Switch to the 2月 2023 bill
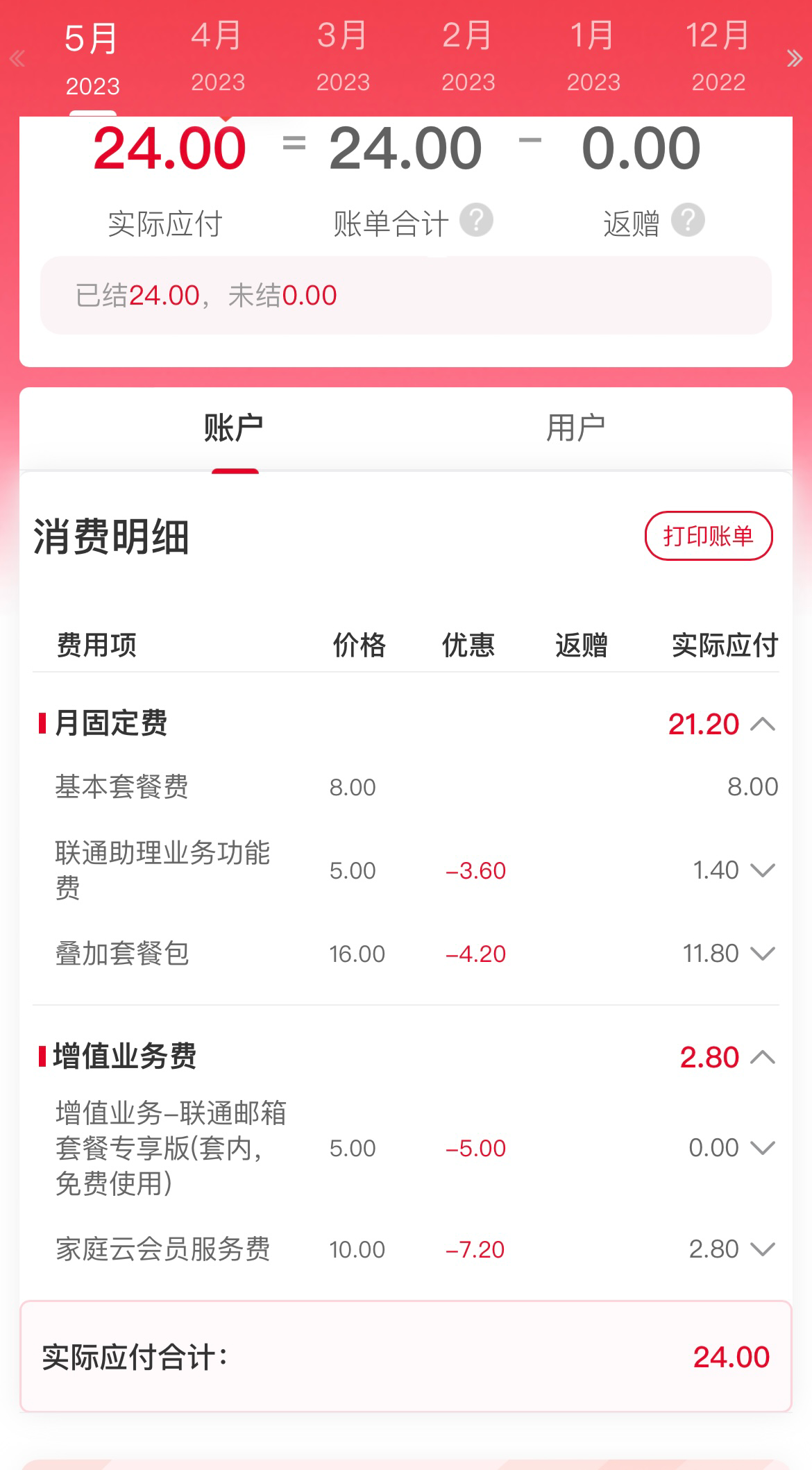 (468, 57)
